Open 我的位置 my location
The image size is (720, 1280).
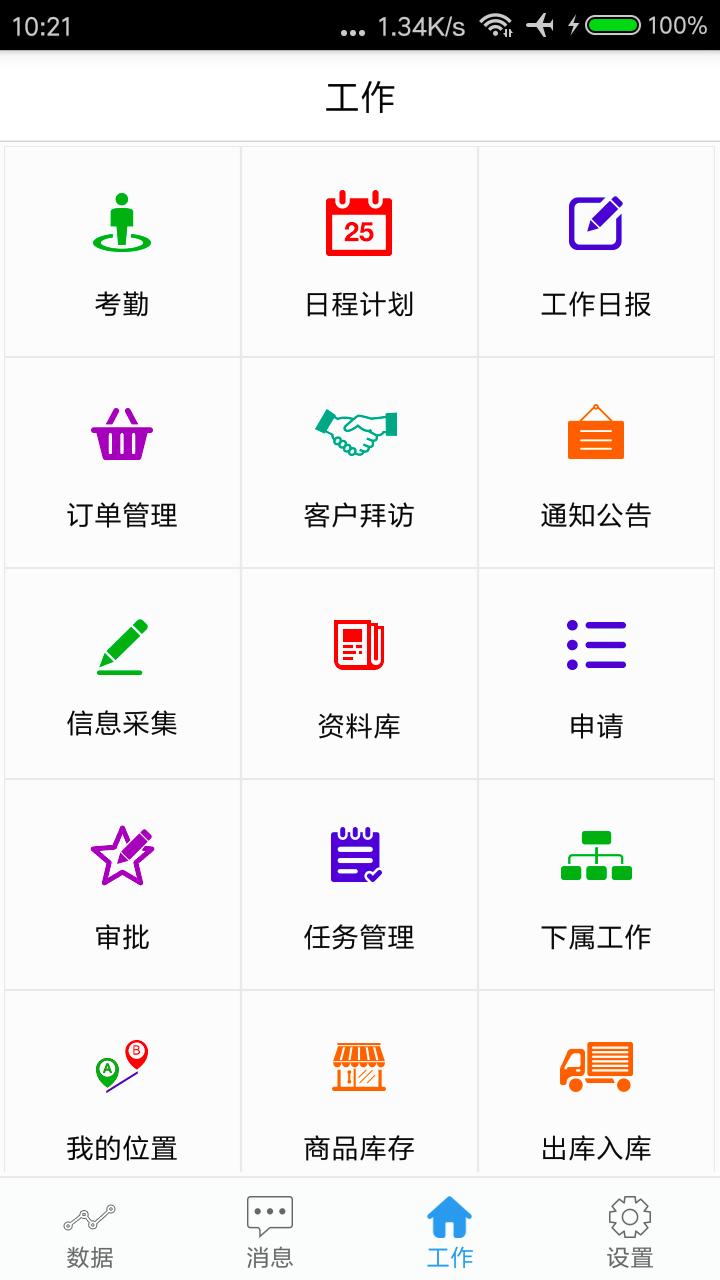(122, 1090)
